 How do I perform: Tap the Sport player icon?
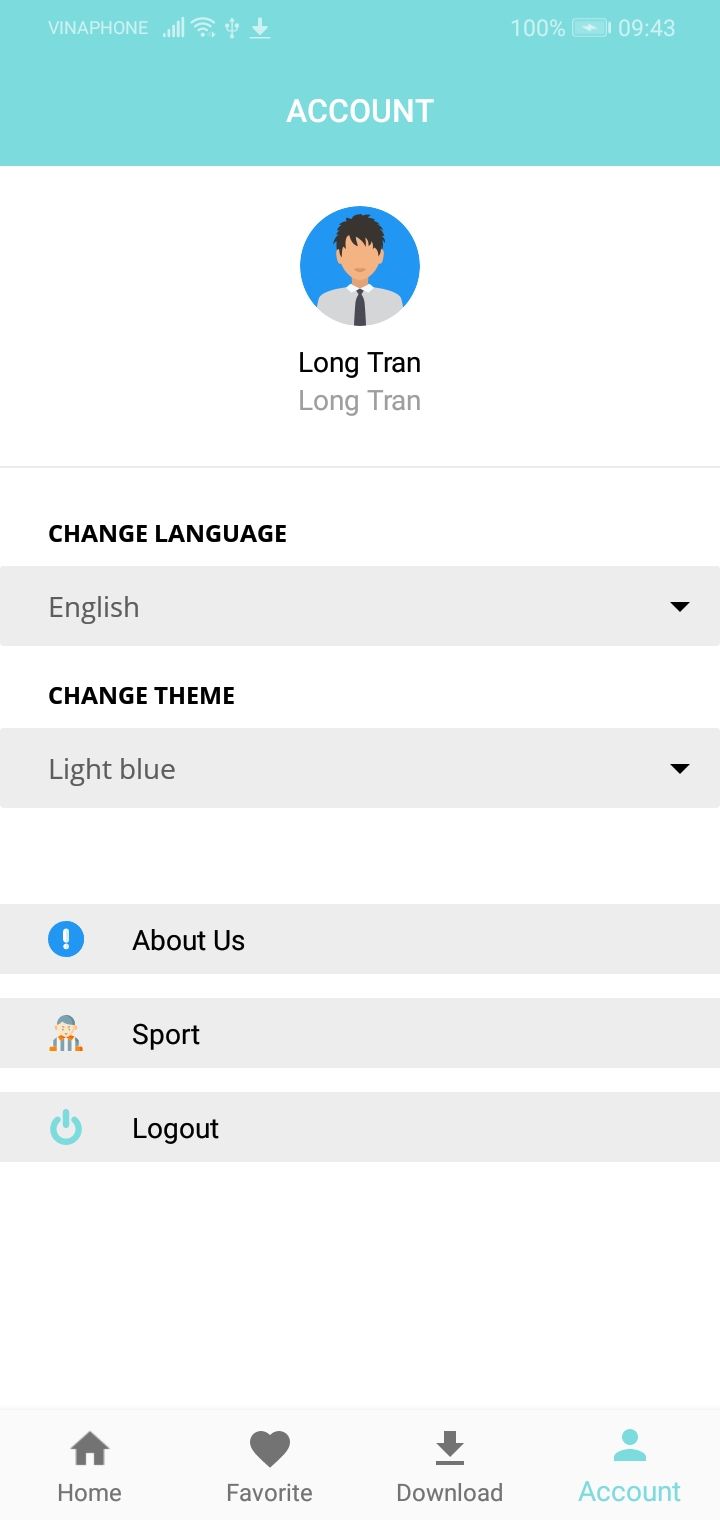coord(66,1033)
